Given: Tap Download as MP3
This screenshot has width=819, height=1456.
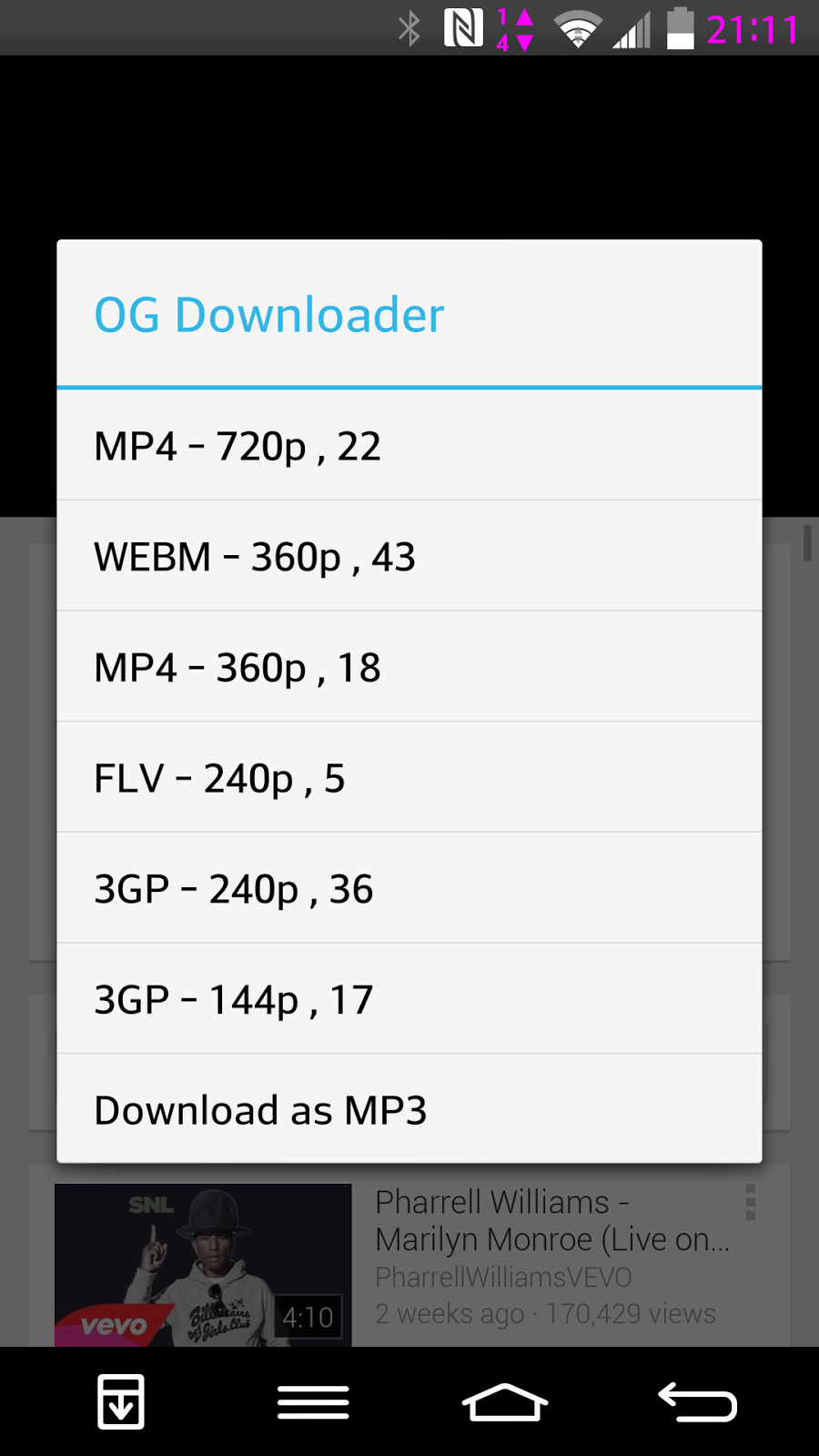Looking at the screenshot, I should coord(409,1109).
